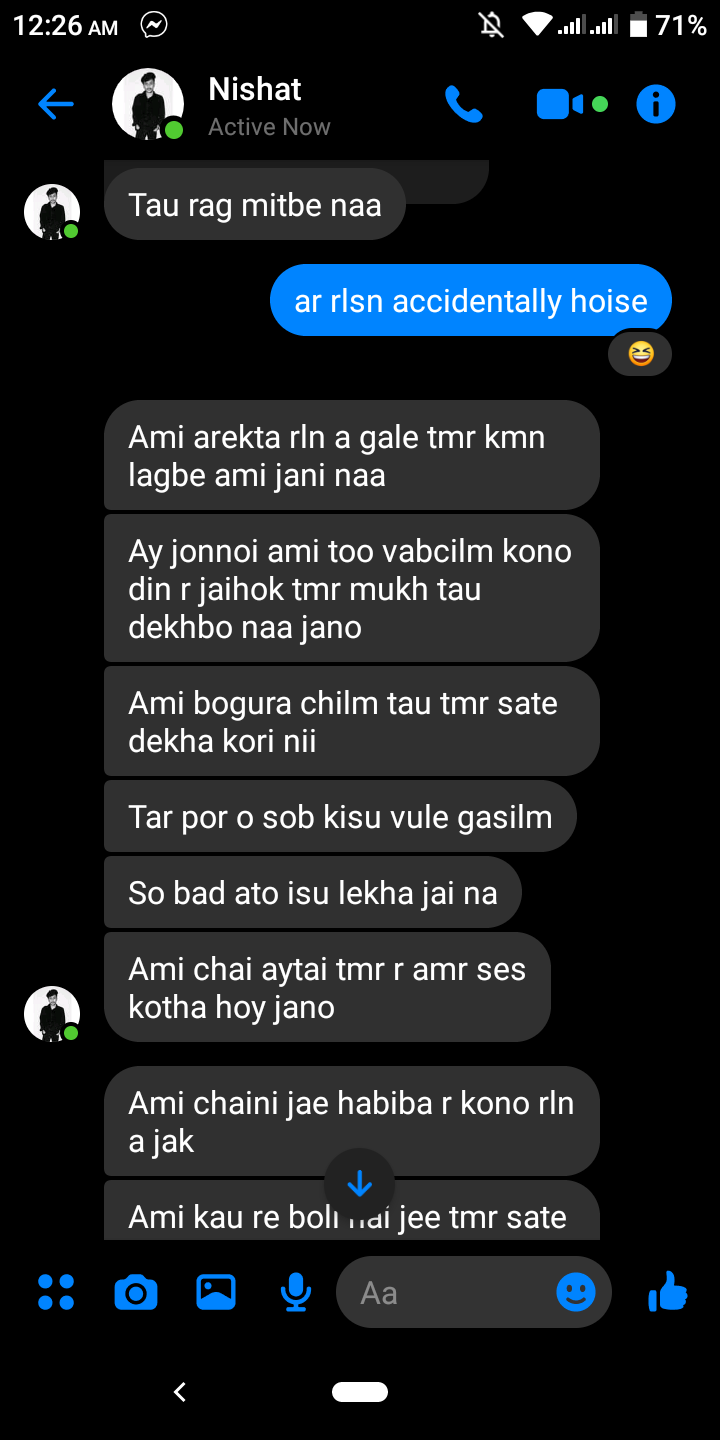
Task: Open Nishat's profile from header name
Action: (x=255, y=89)
